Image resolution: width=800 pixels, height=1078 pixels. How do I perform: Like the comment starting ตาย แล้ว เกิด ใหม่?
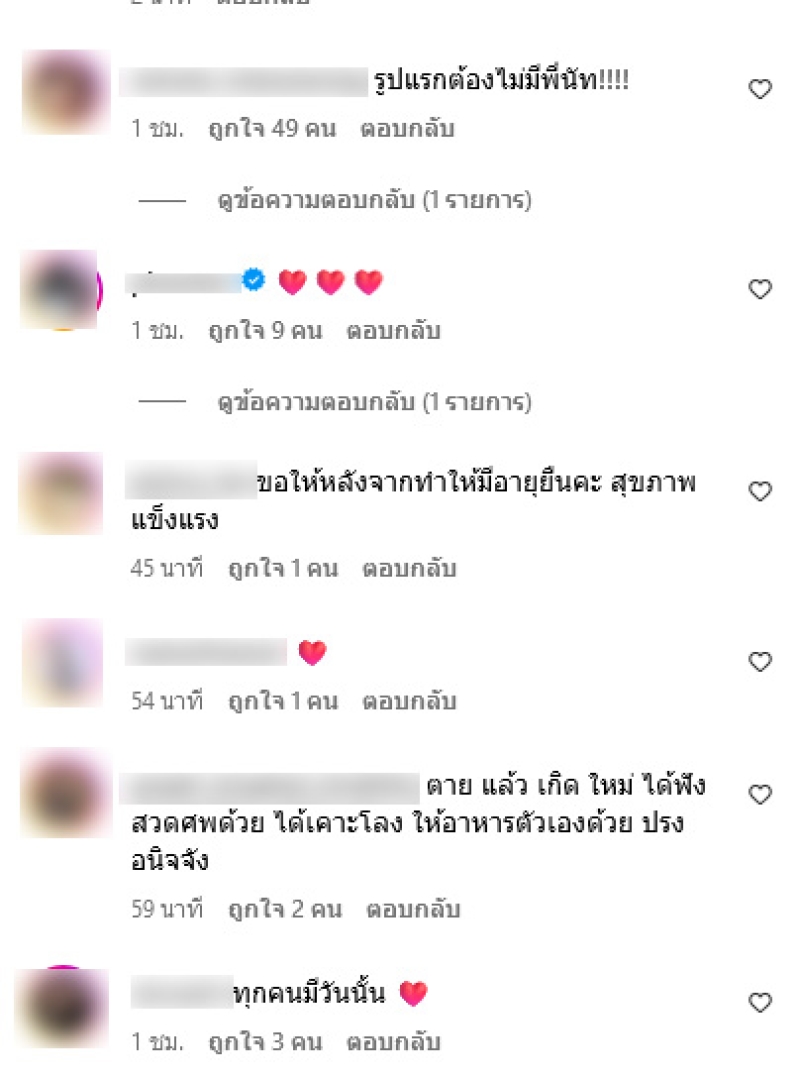click(x=760, y=795)
